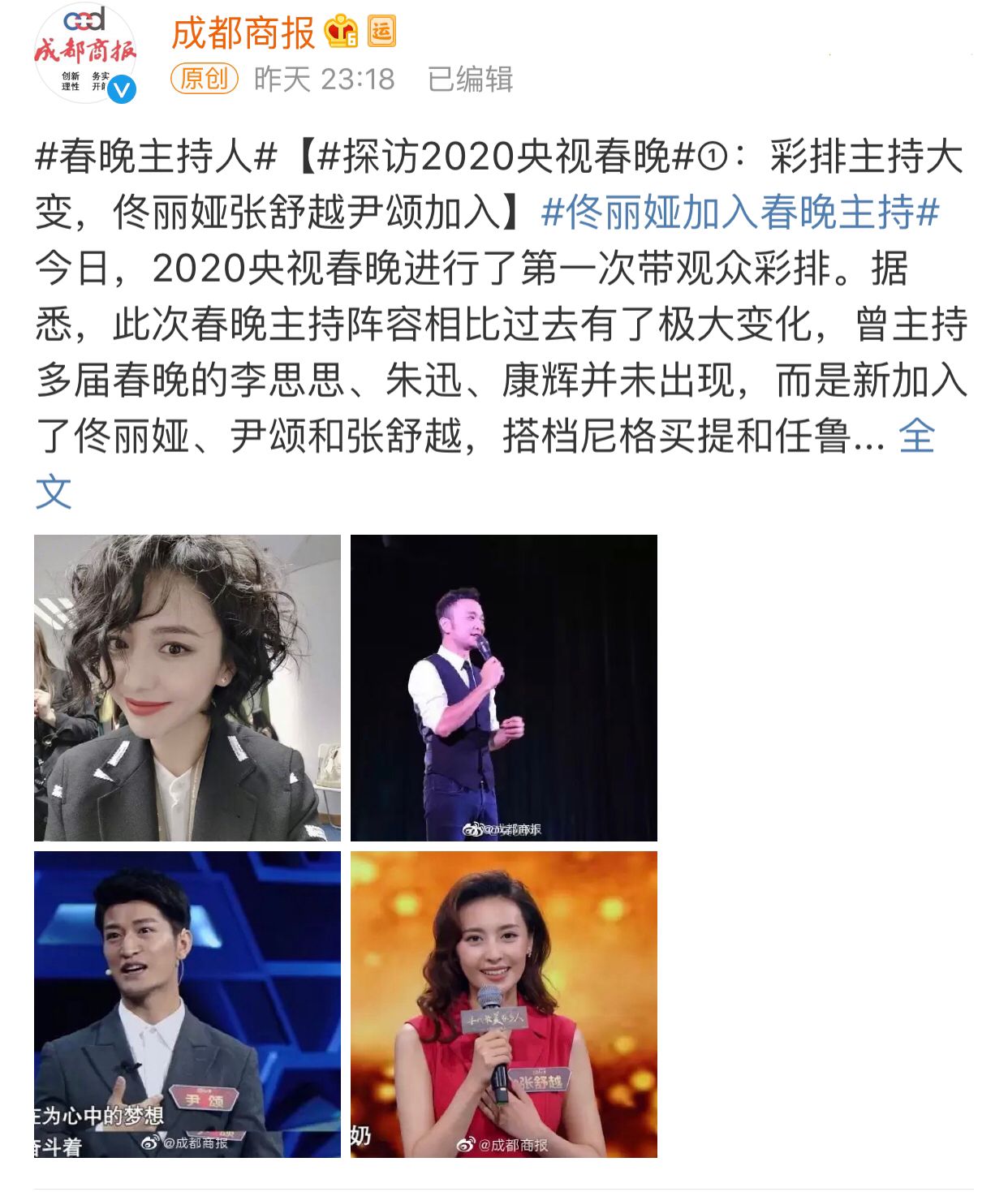This screenshot has height=1192, width=1008.
Task: Expand the post with 全文
Action: click(916, 437)
